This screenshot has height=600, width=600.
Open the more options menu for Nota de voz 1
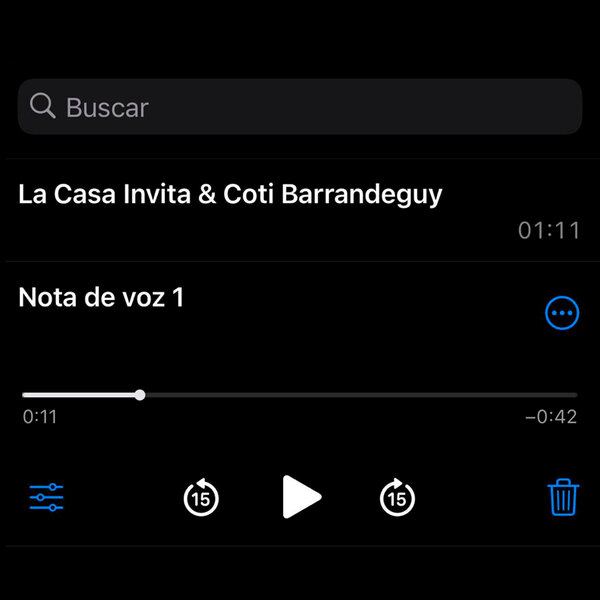tap(562, 313)
